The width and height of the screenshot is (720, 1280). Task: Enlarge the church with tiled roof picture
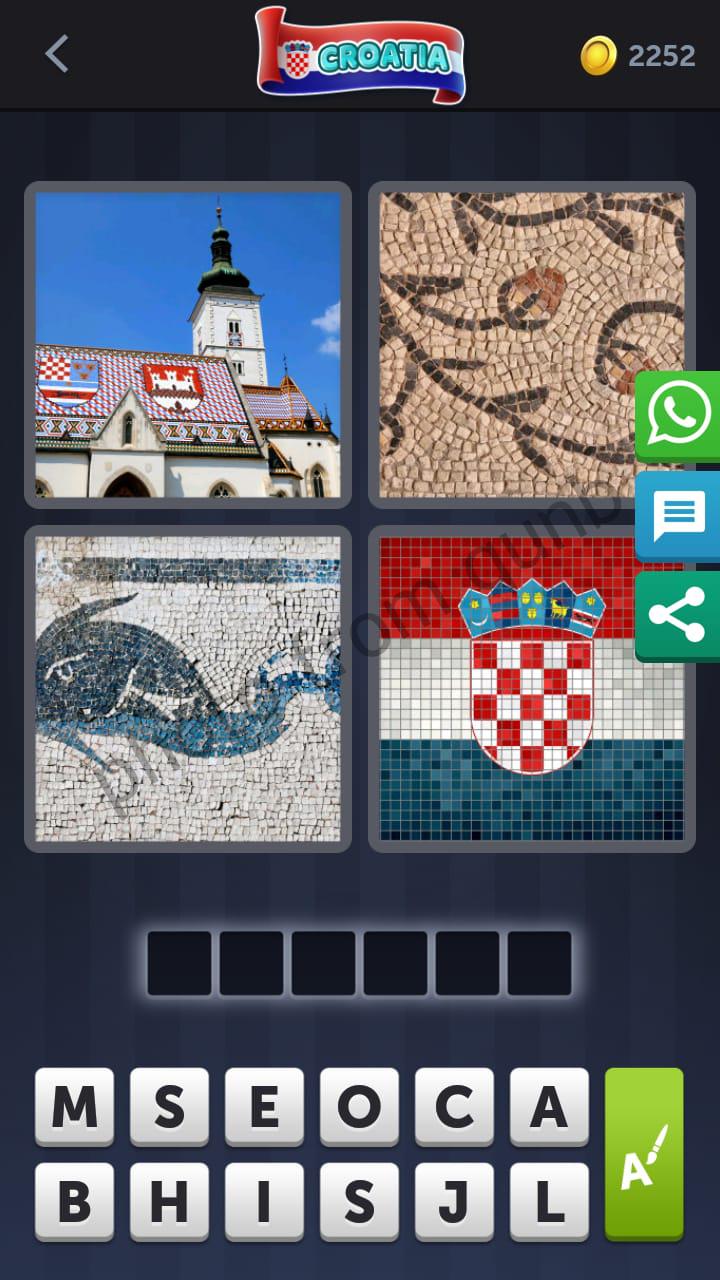[x=188, y=345]
